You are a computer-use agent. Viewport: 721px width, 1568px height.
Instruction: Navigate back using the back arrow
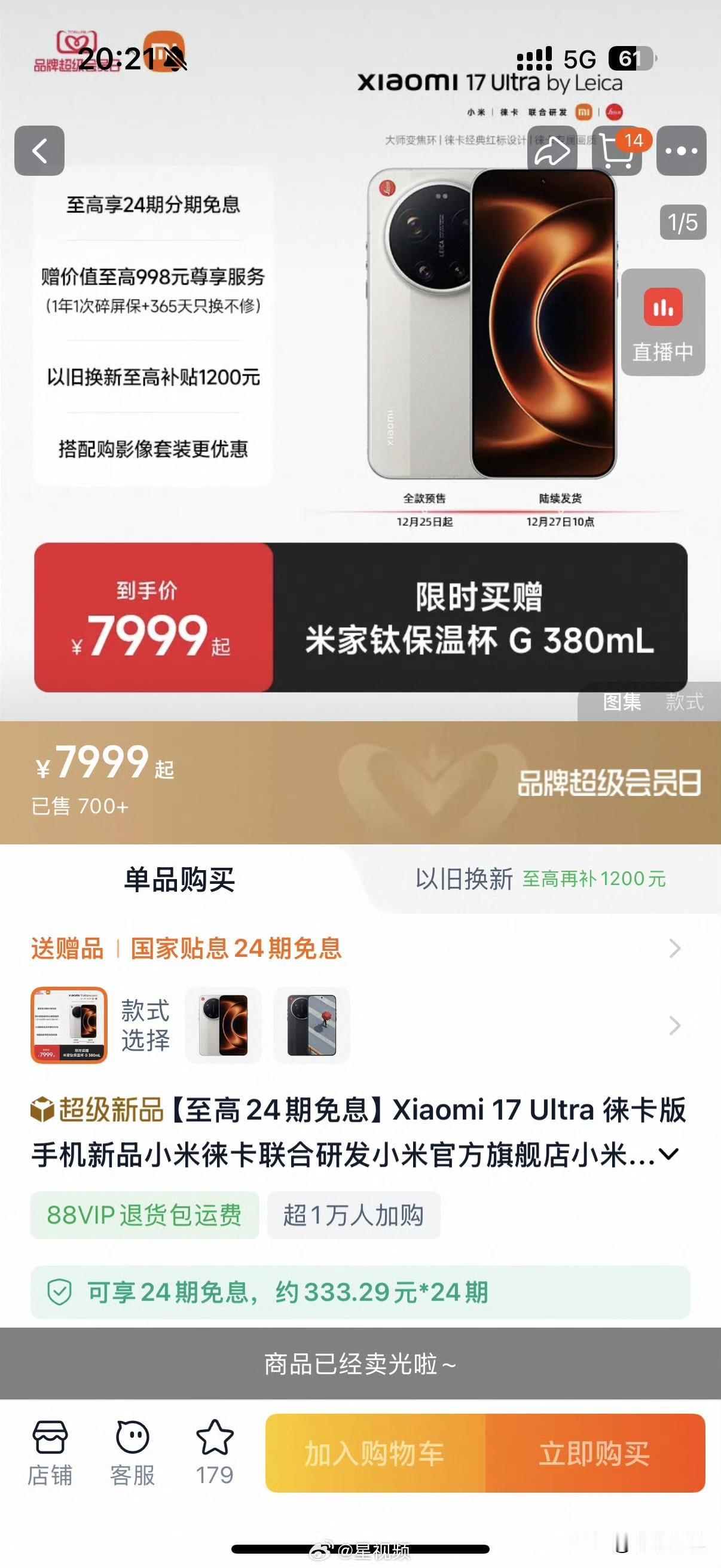40,151
